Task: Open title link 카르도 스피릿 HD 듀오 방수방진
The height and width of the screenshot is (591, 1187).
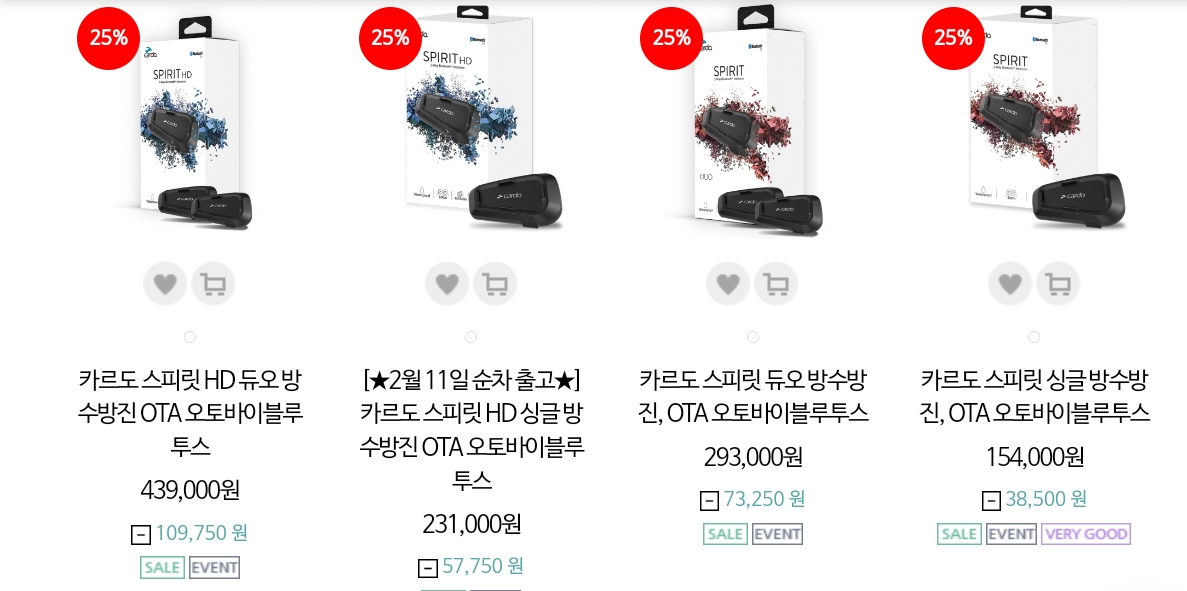Action: tap(190, 412)
